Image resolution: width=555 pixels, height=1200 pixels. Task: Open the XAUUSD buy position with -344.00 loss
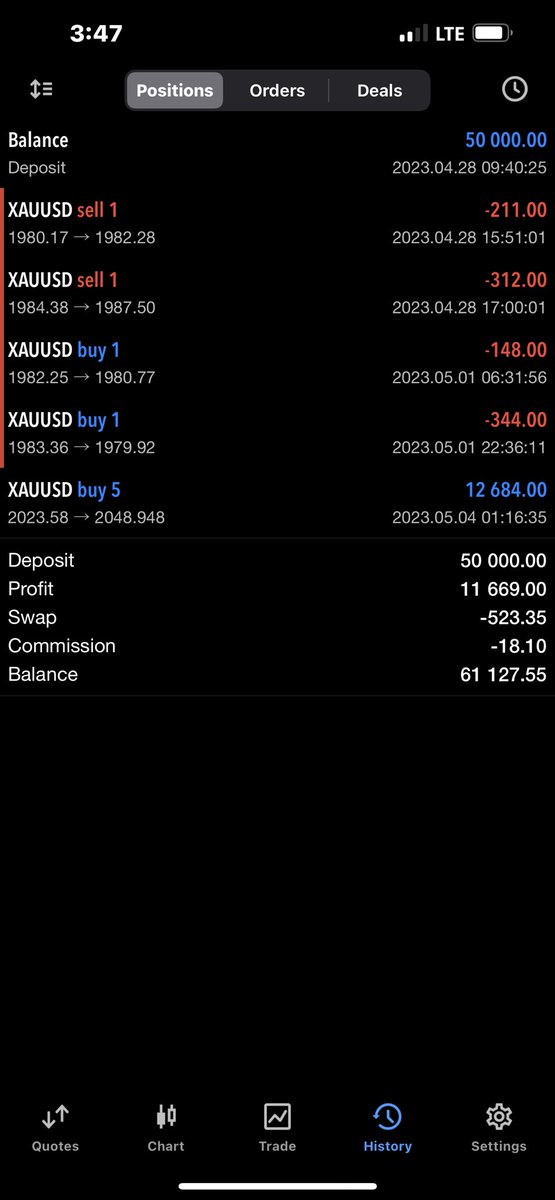pos(277,433)
